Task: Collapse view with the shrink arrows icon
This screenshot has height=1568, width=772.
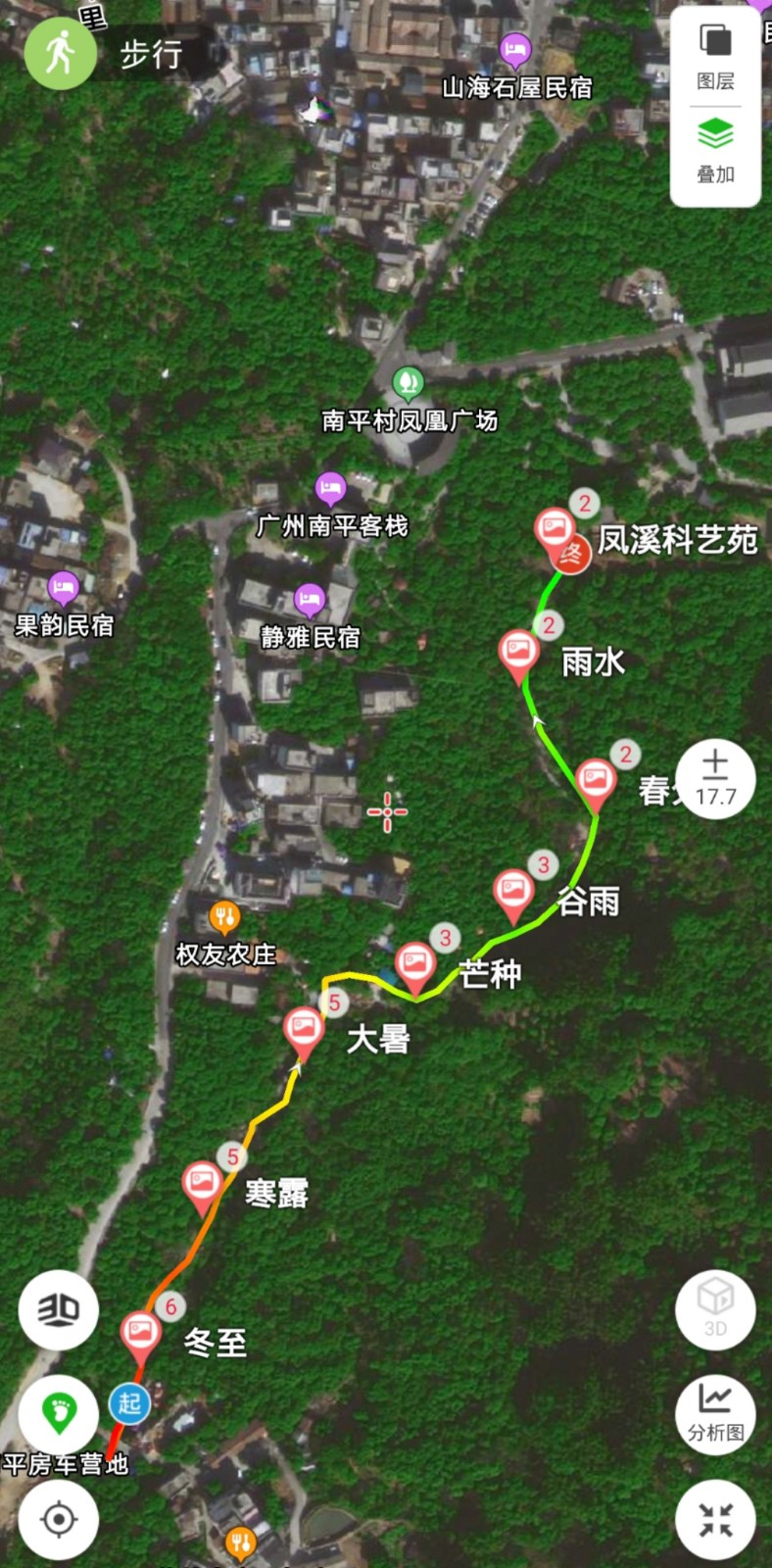Action: click(715, 1520)
